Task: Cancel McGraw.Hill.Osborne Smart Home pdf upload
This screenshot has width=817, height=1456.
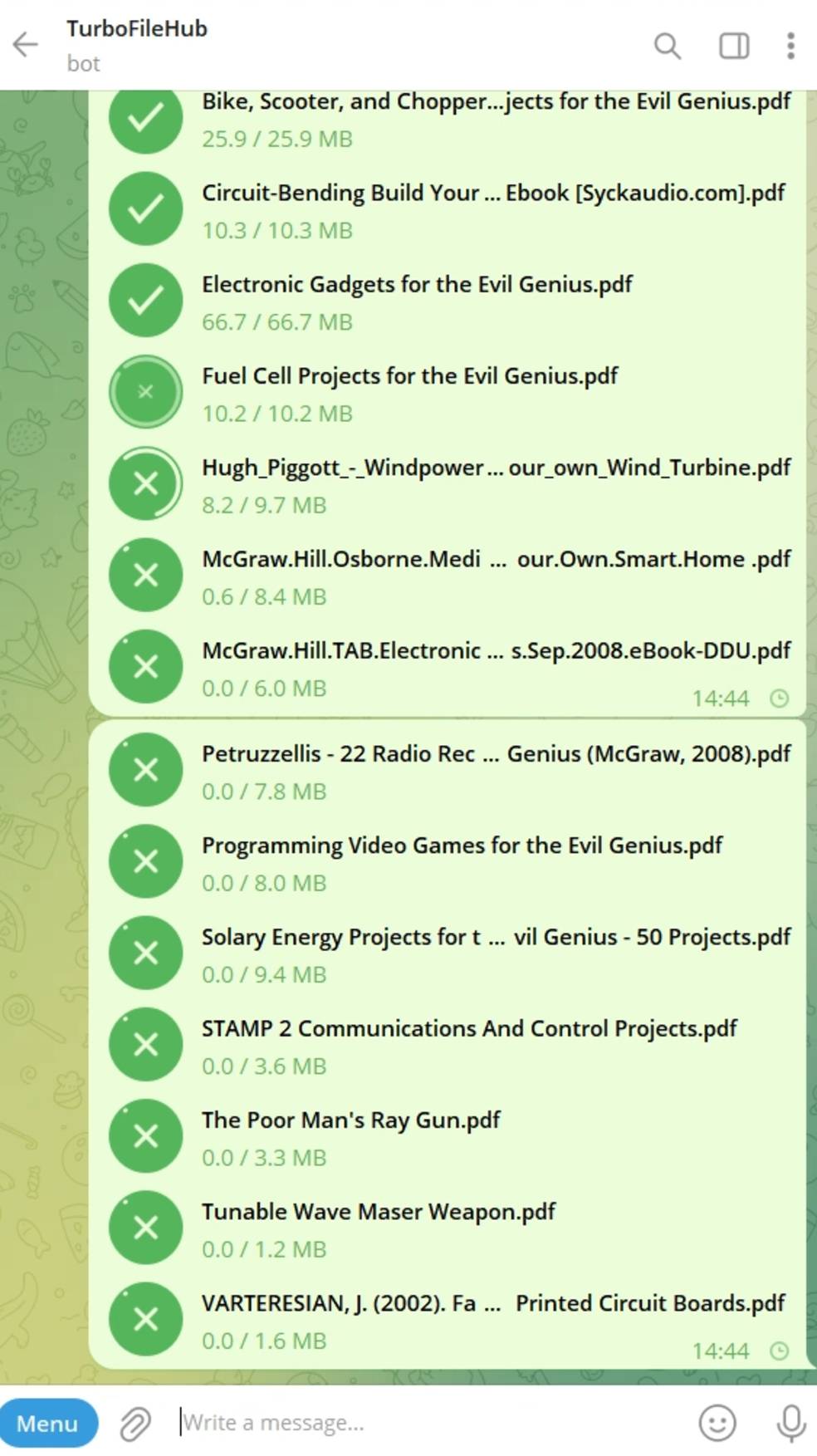Action: tap(145, 575)
